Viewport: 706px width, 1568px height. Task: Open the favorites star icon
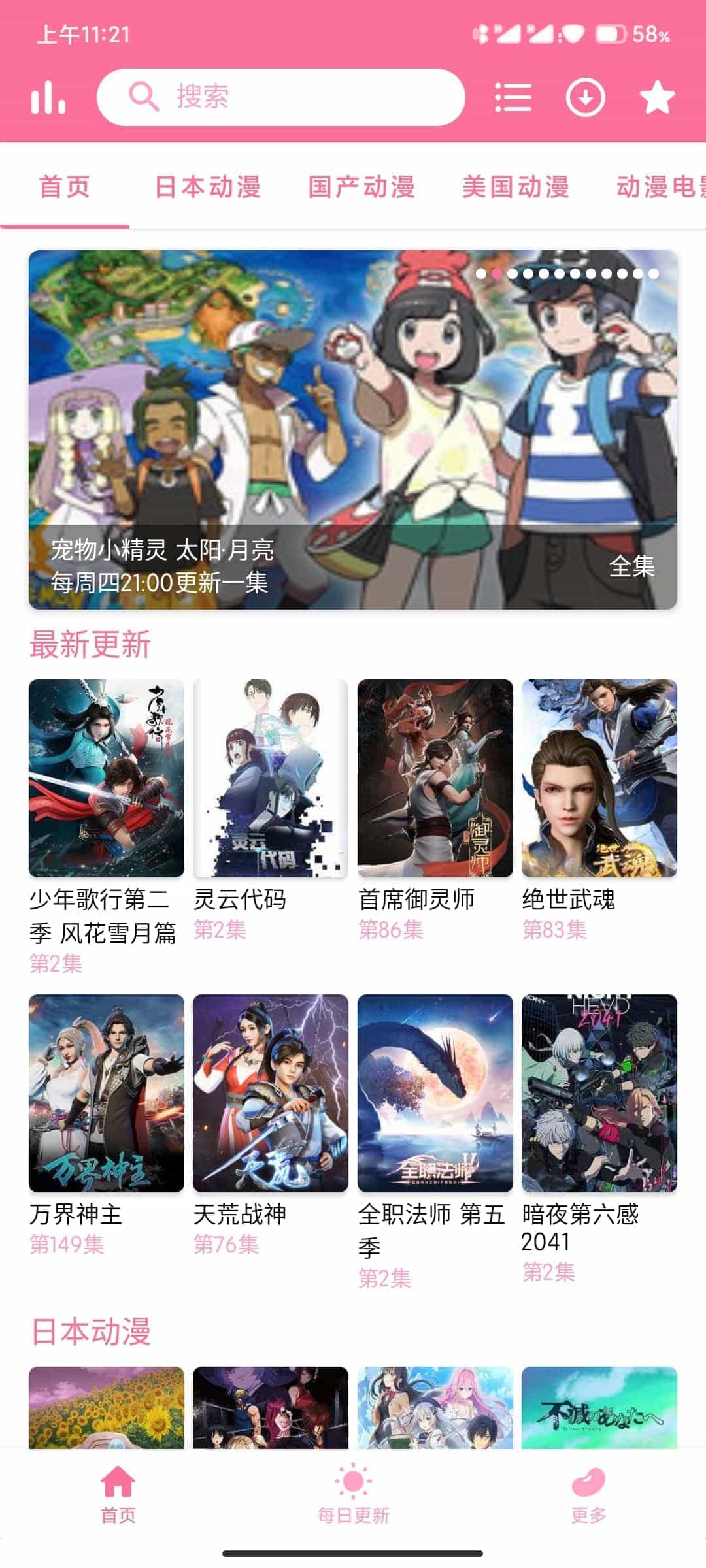coord(657,98)
